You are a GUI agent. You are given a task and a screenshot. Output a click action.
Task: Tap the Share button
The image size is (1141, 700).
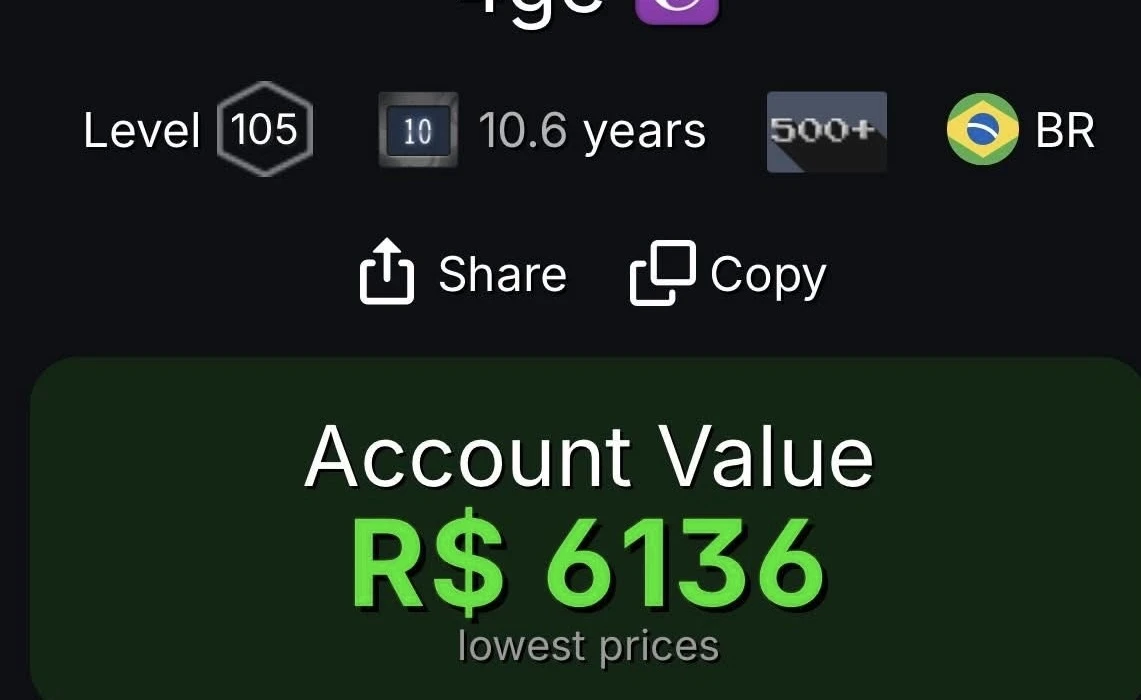tap(463, 273)
